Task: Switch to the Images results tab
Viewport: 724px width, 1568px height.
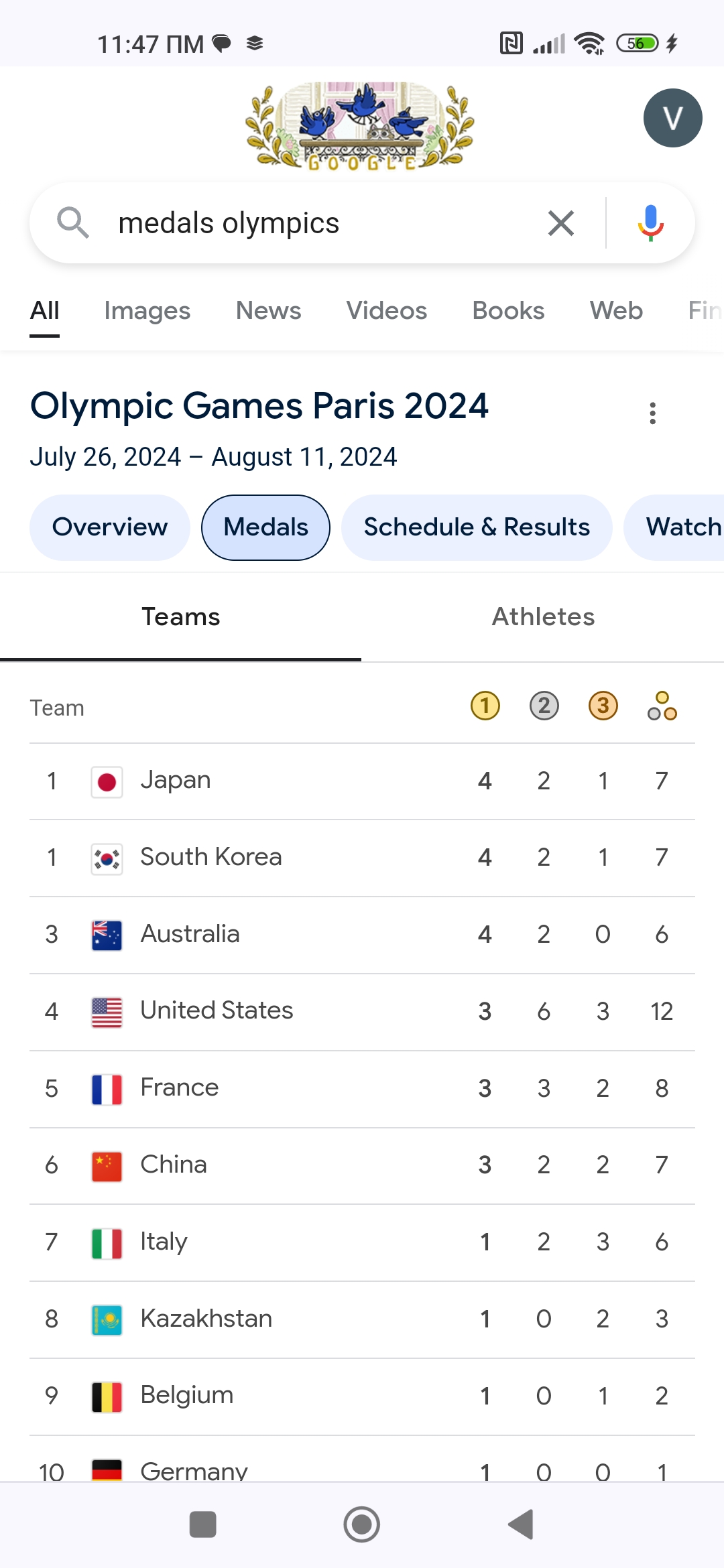Action: click(147, 311)
